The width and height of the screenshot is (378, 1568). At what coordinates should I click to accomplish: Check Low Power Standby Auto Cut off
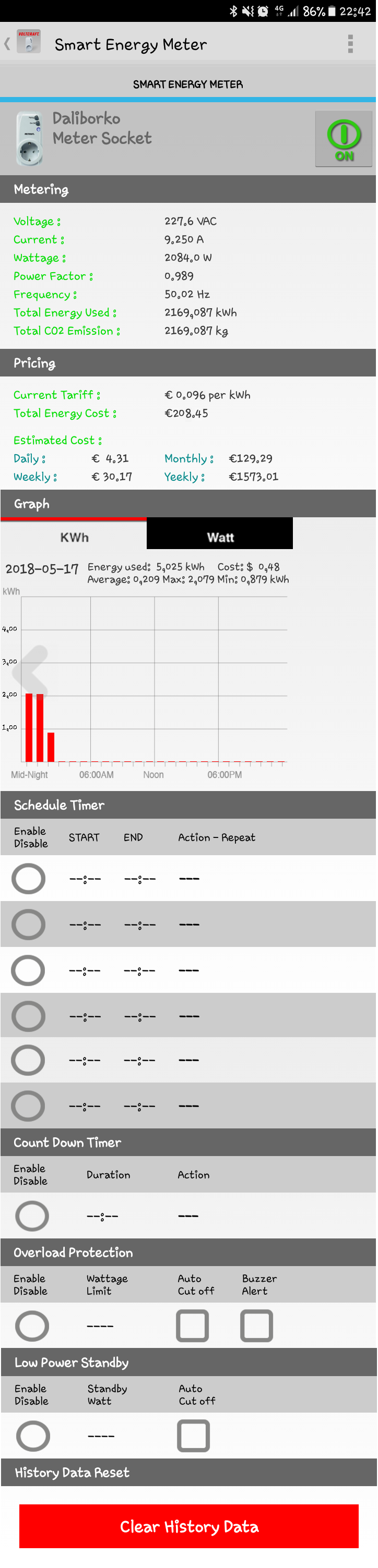(x=193, y=1436)
